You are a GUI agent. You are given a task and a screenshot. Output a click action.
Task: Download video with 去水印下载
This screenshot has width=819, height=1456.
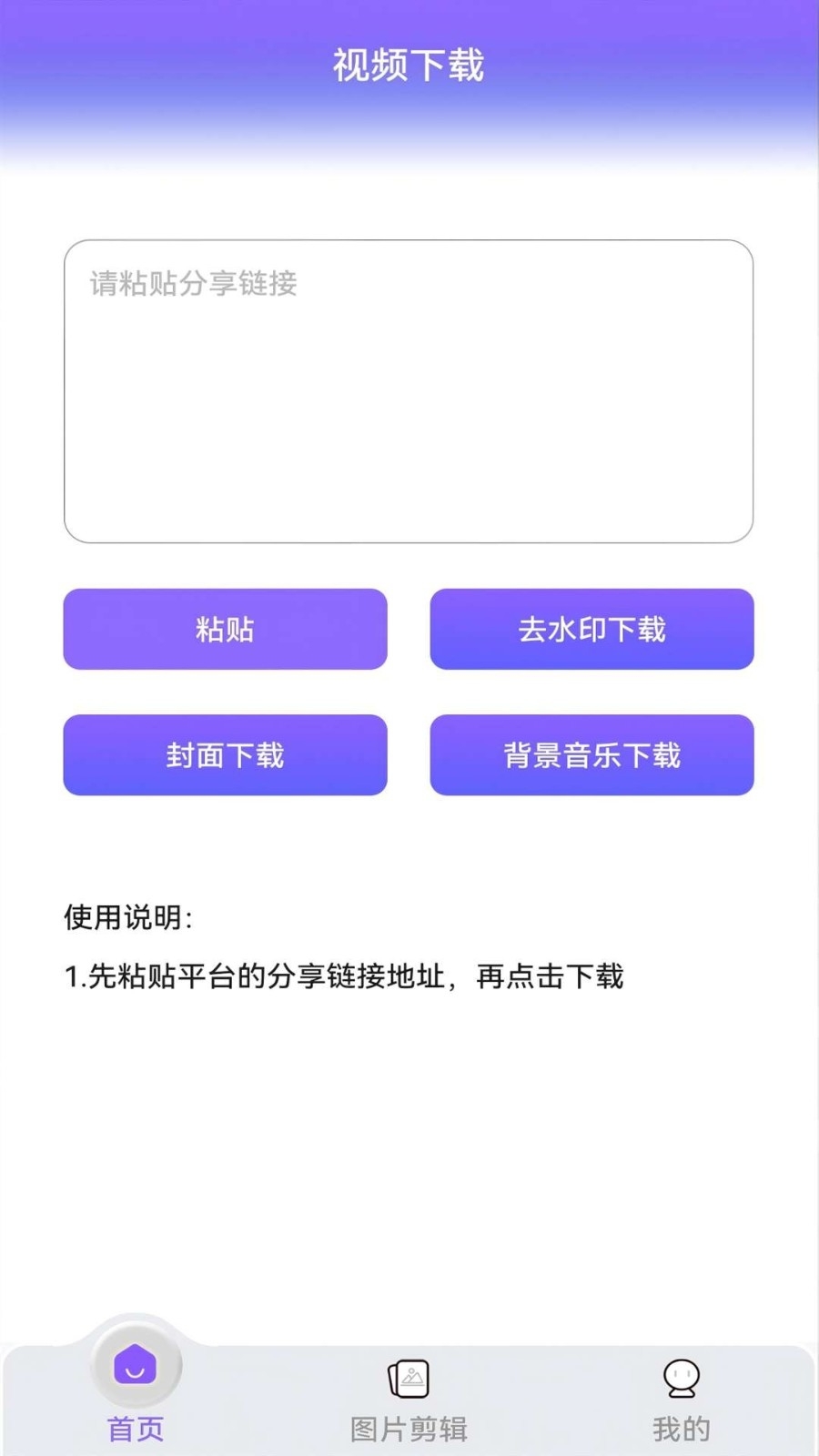[x=591, y=629]
